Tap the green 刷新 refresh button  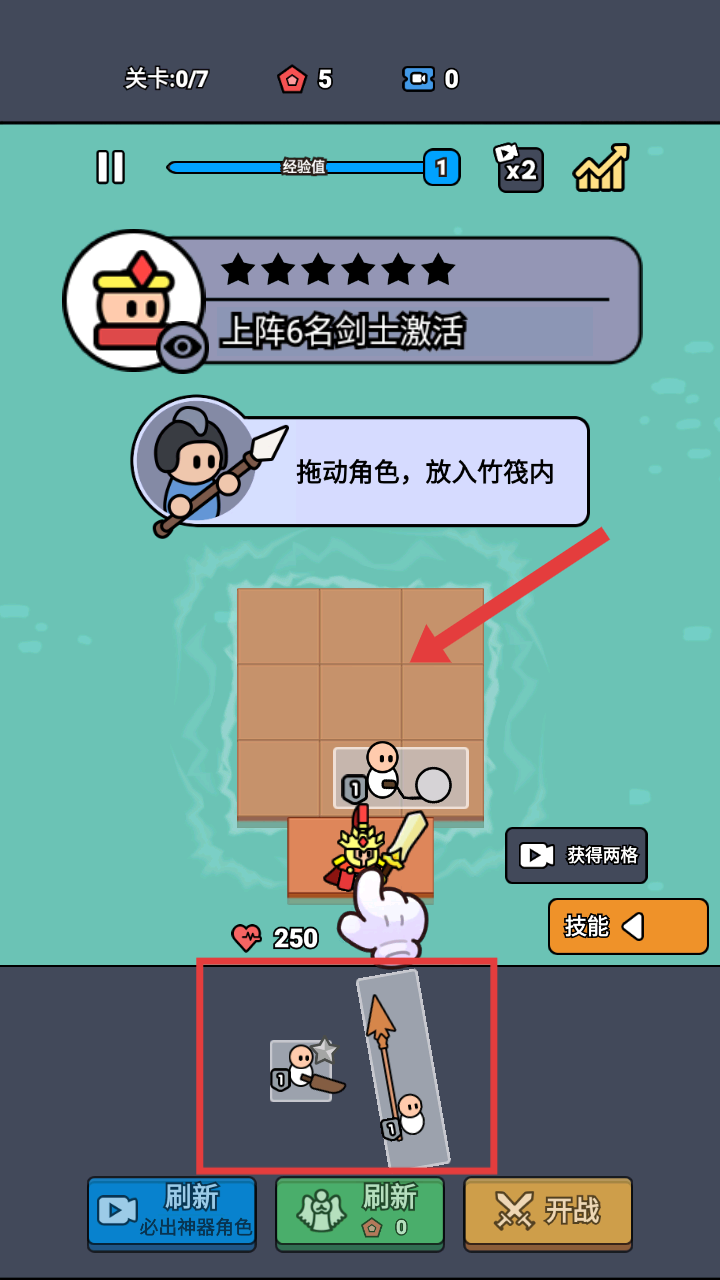click(x=360, y=1211)
